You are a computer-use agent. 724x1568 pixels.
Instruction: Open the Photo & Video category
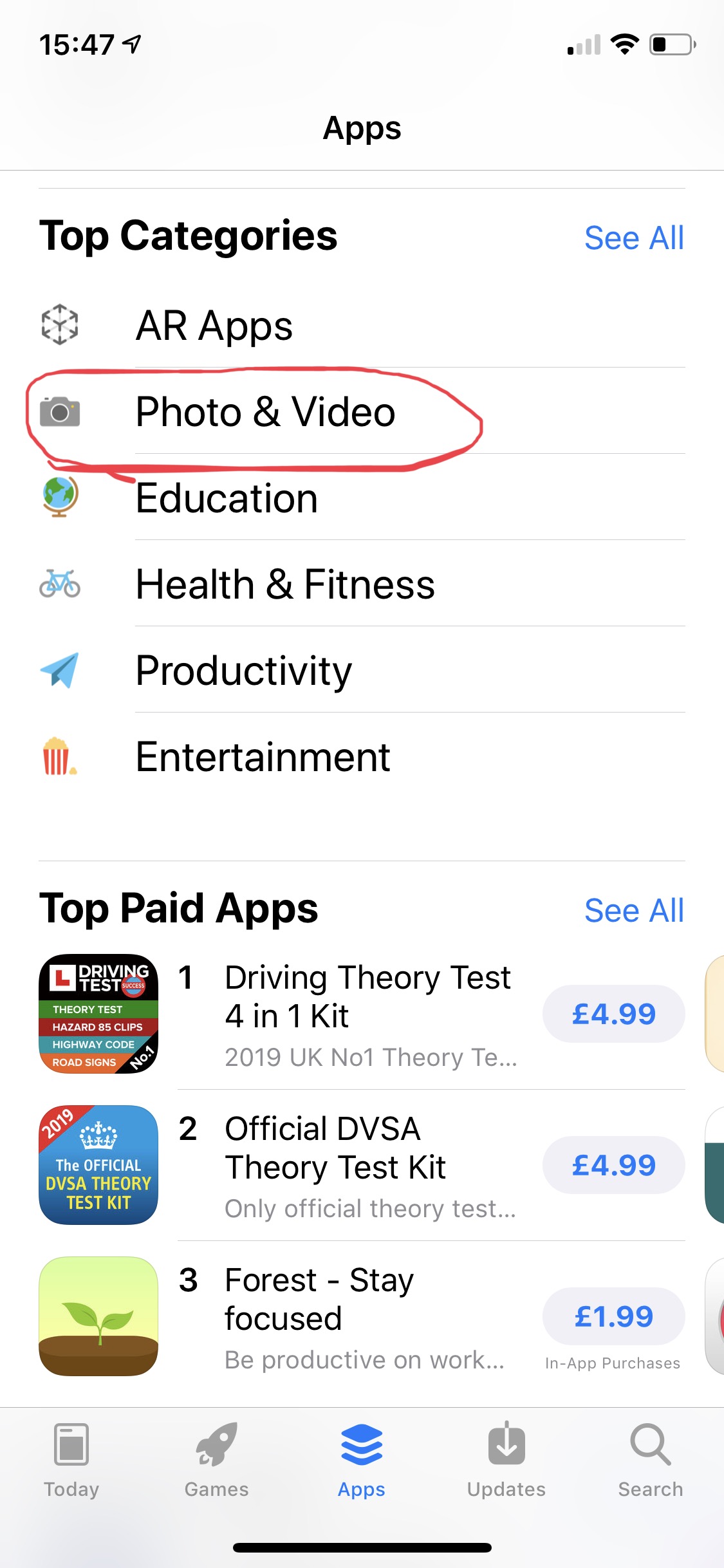[265, 412]
